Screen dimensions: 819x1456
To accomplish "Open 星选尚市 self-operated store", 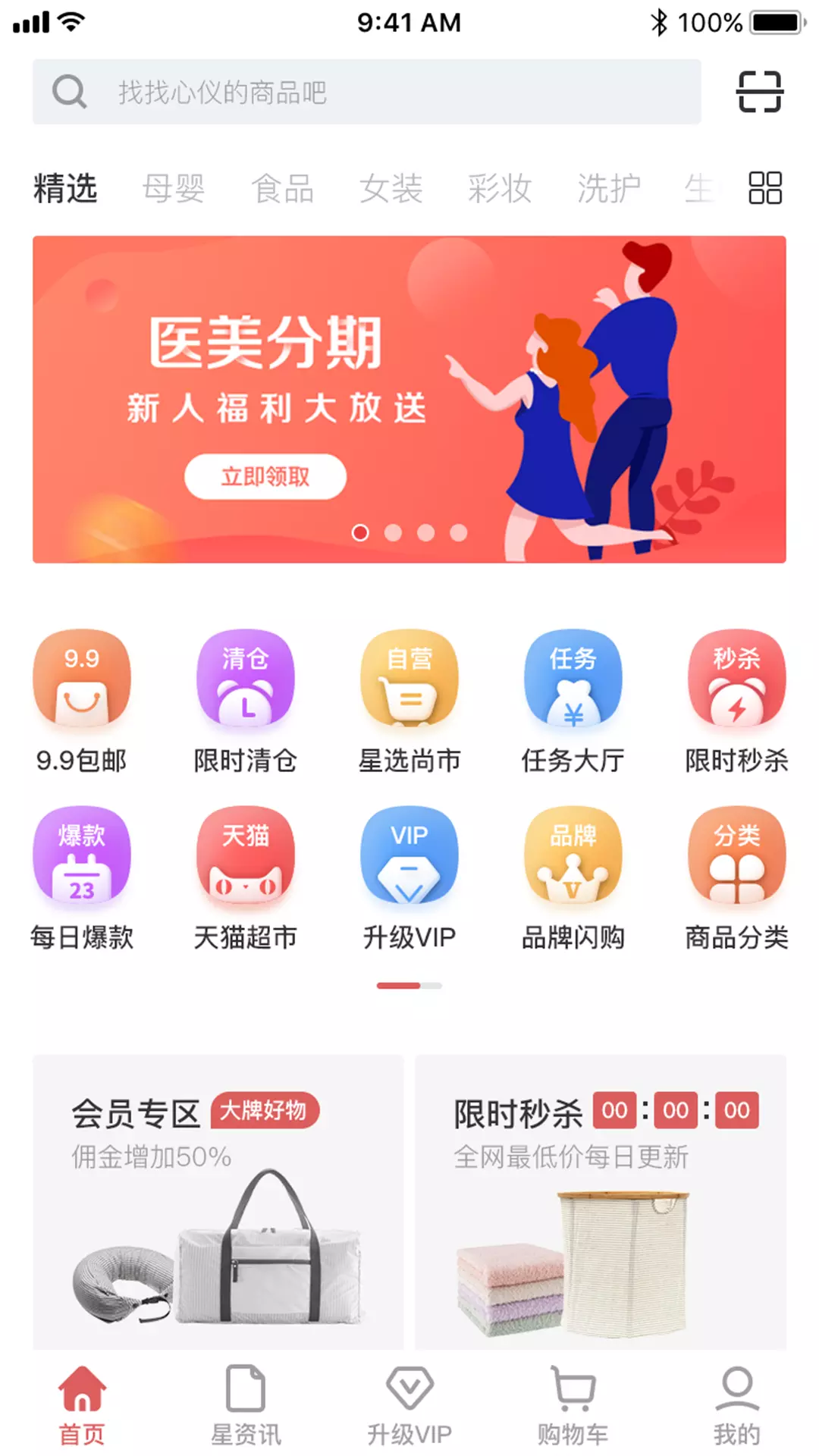I will coord(409,699).
